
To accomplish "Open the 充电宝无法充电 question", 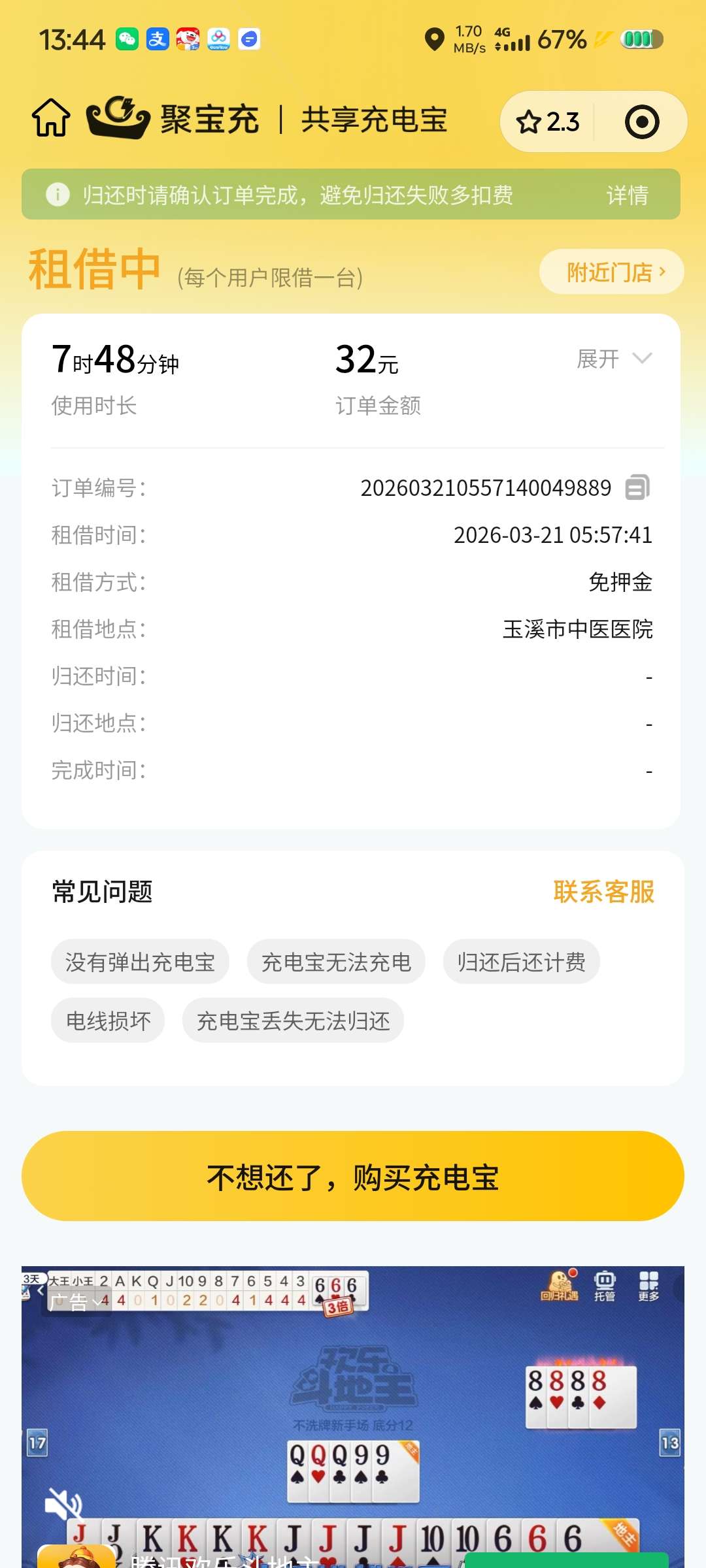I will 336,962.
